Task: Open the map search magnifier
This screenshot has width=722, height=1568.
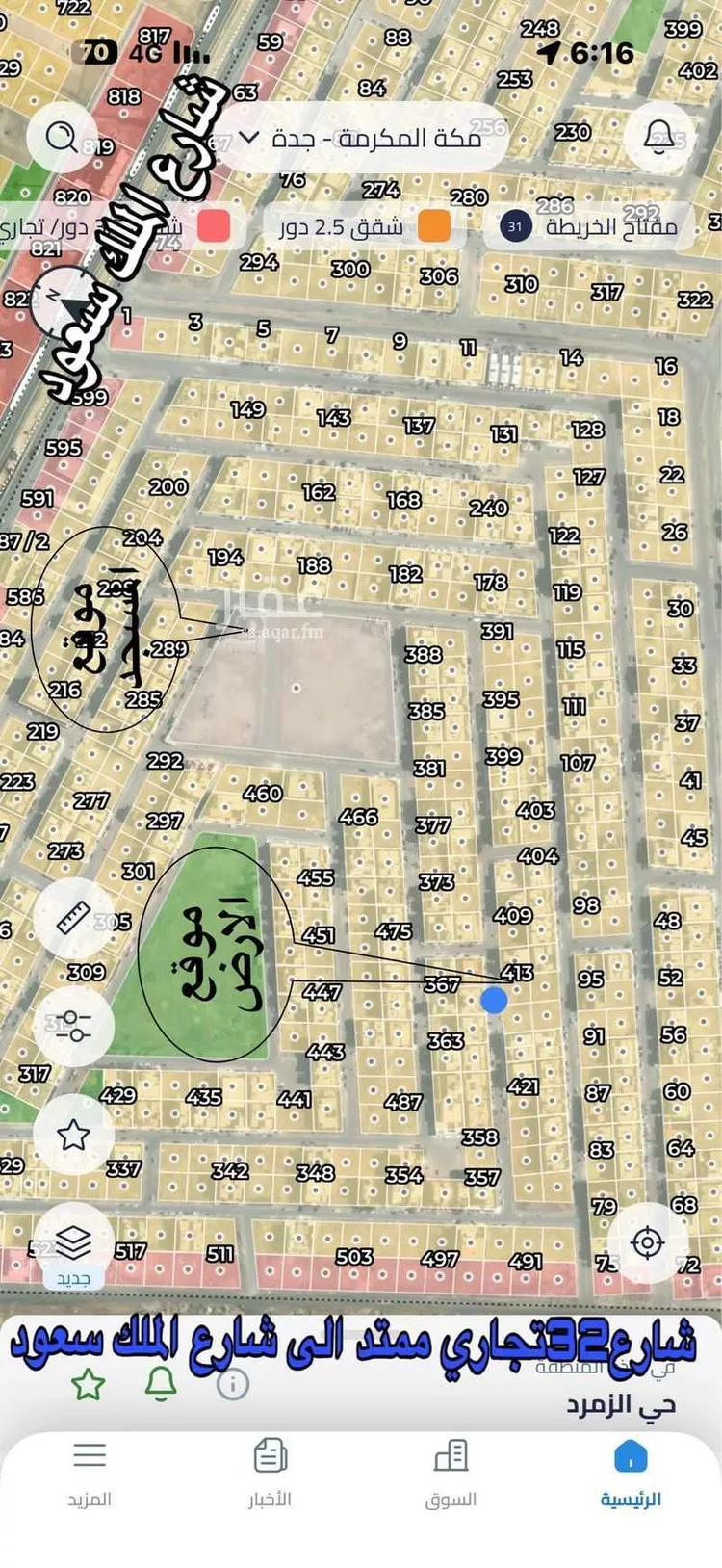Action: click(x=61, y=138)
